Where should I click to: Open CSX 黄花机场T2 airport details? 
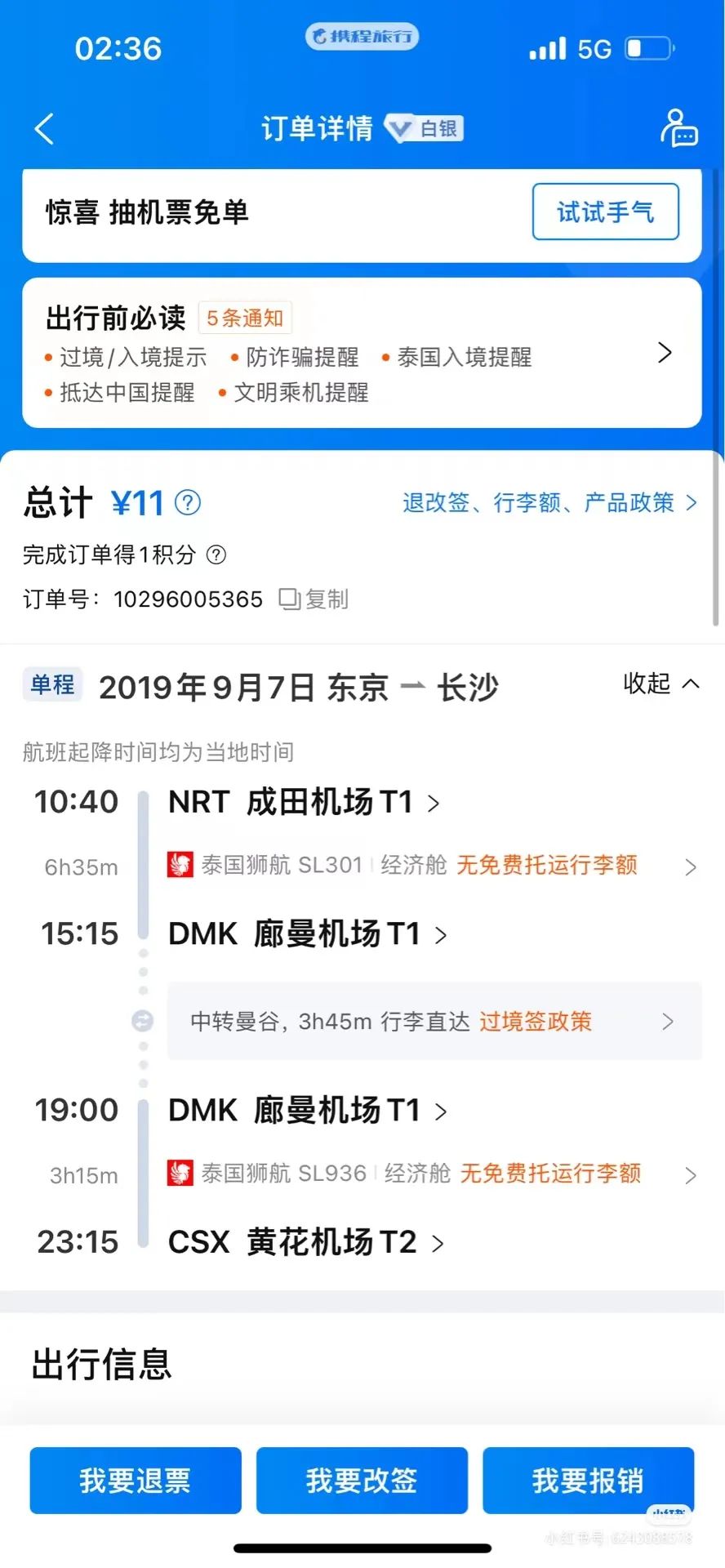pyautogui.click(x=306, y=1242)
